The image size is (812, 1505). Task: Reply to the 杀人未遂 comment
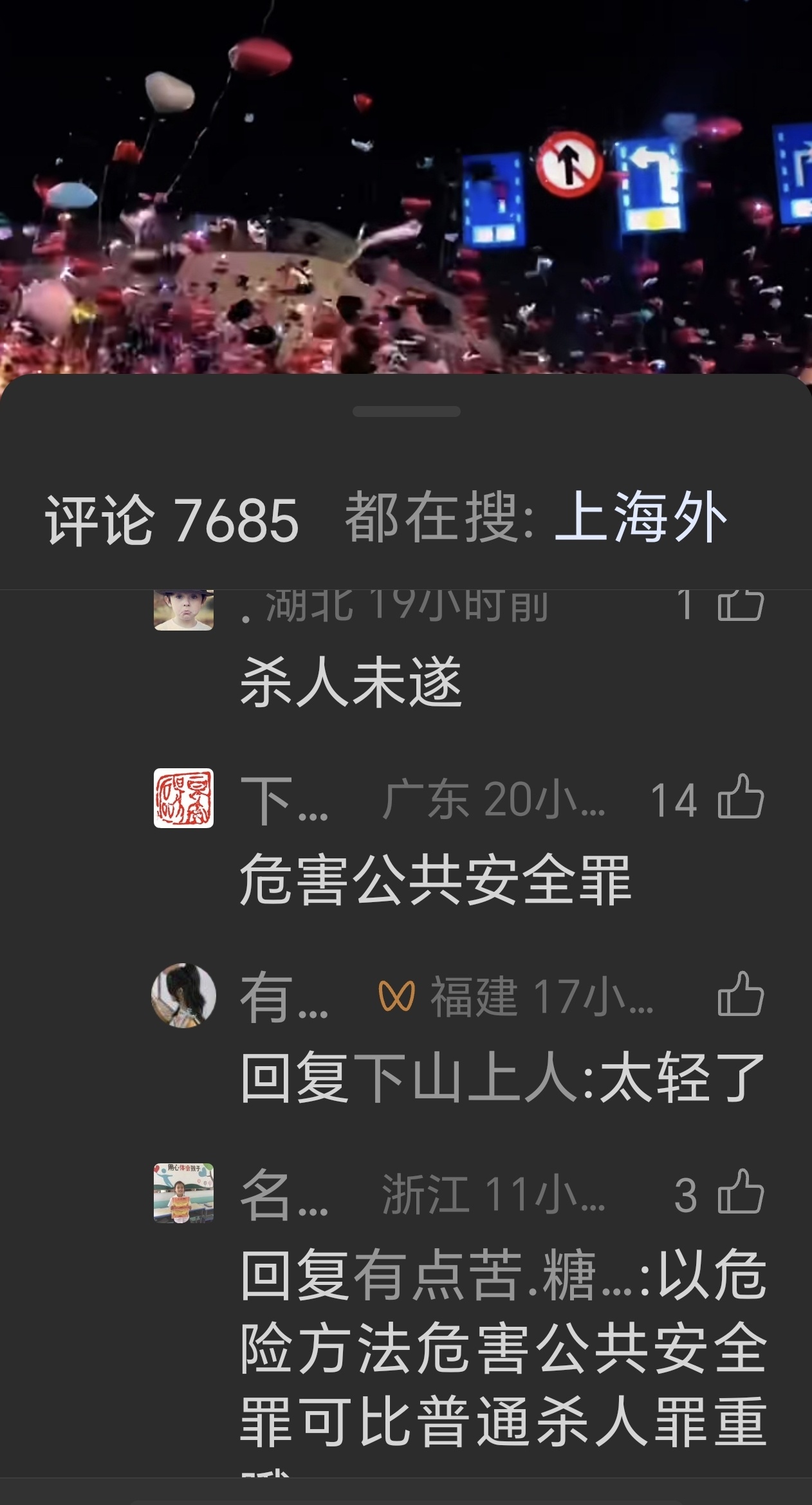[351, 683]
